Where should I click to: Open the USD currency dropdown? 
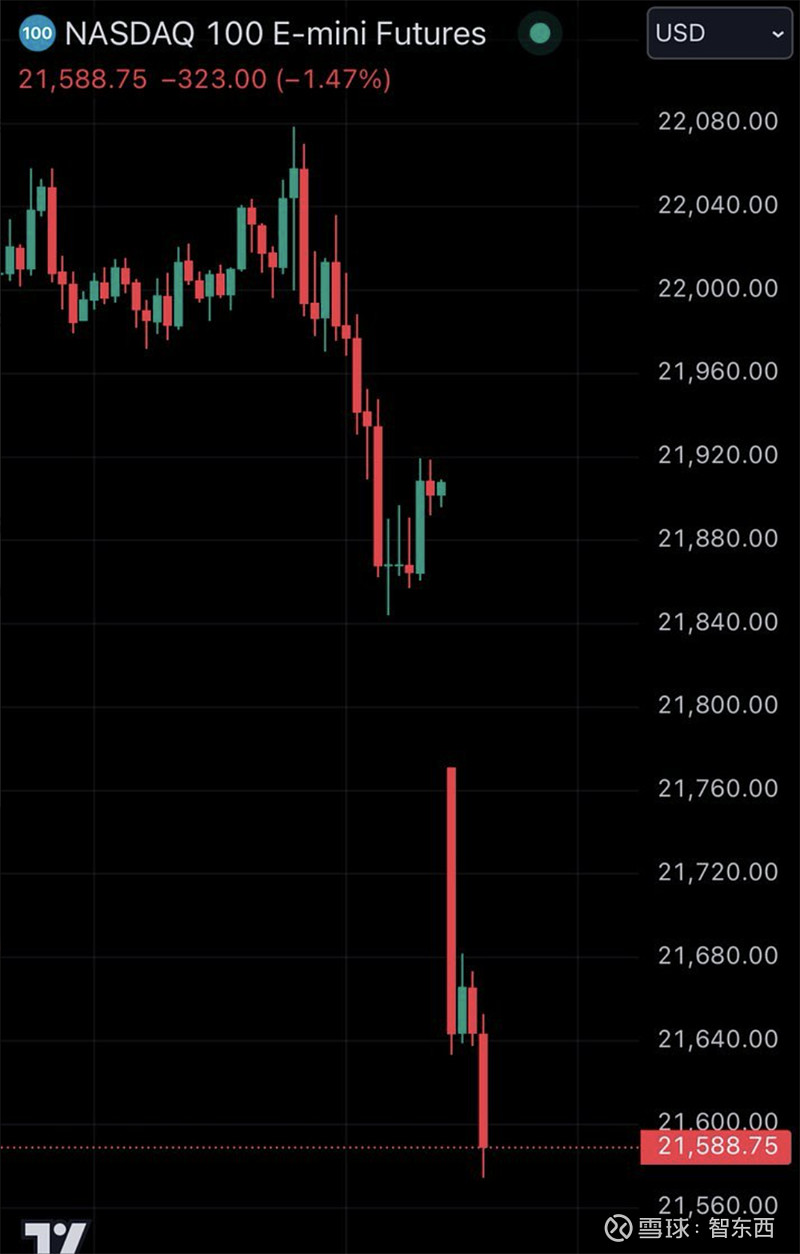point(719,33)
